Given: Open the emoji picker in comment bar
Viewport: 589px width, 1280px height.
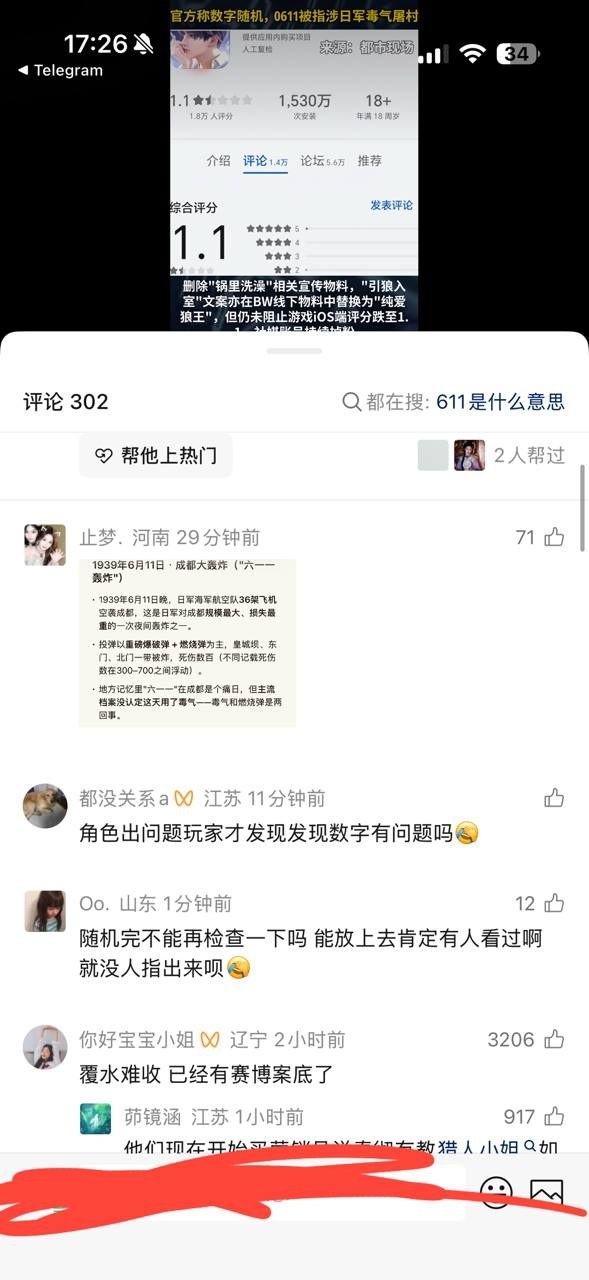Looking at the screenshot, I should [x=496, y=1191].
